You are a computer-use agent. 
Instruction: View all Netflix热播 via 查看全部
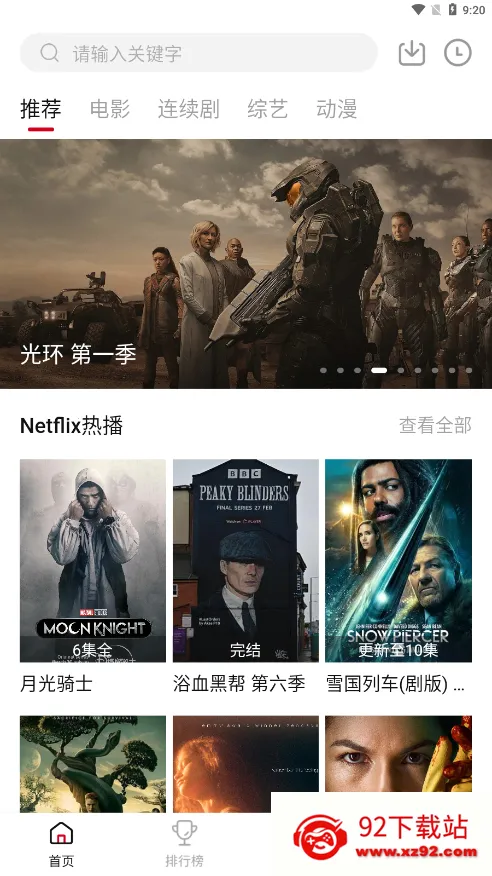pos(435,426)
